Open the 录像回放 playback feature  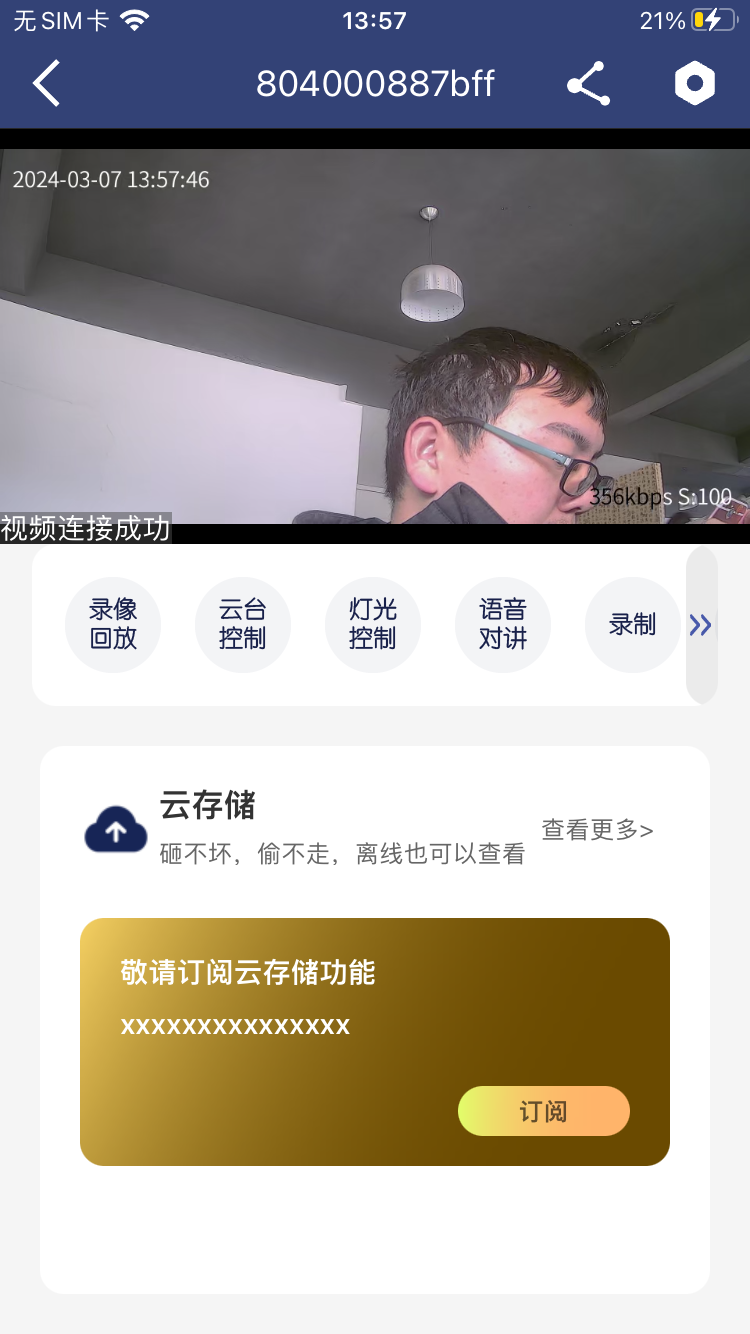tap(113, 624)
